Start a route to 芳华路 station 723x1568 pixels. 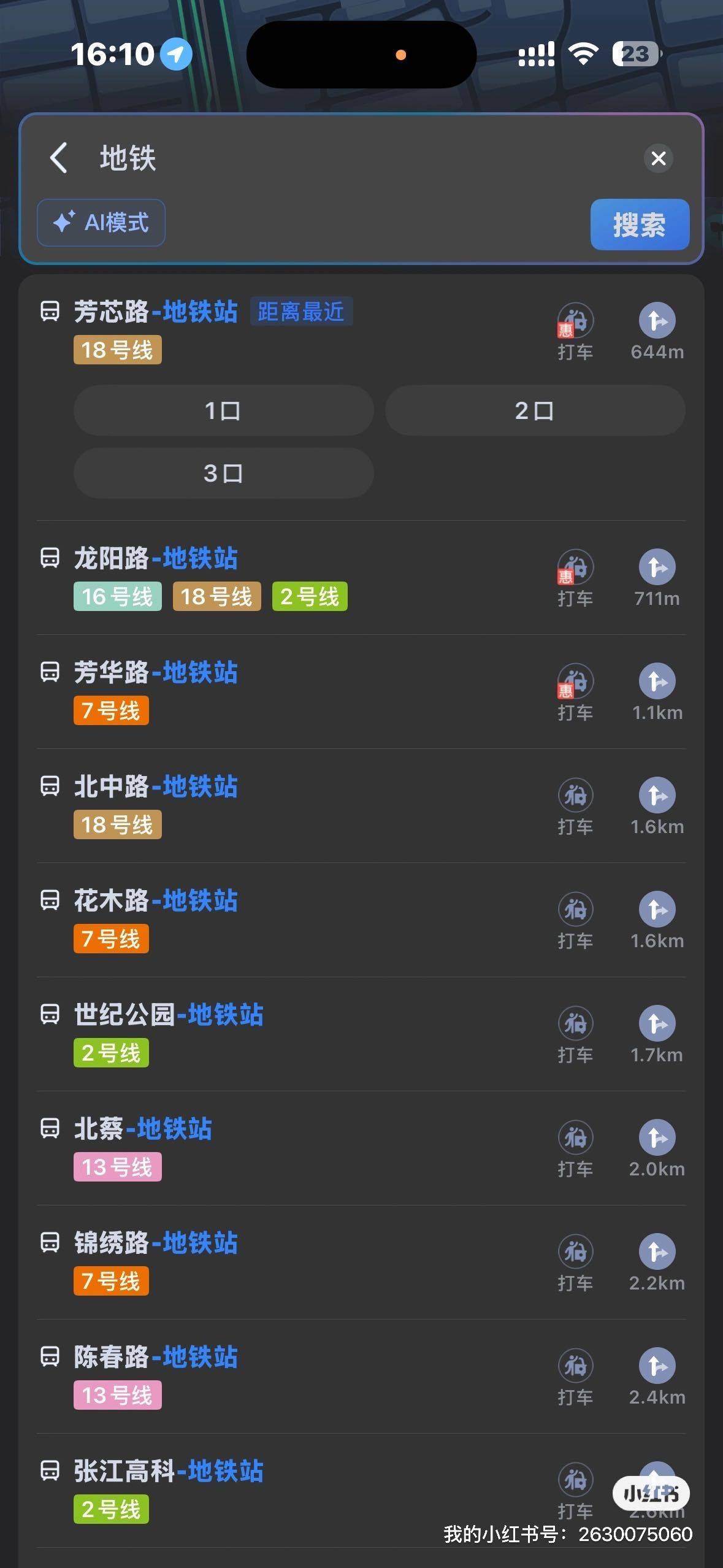657,692
